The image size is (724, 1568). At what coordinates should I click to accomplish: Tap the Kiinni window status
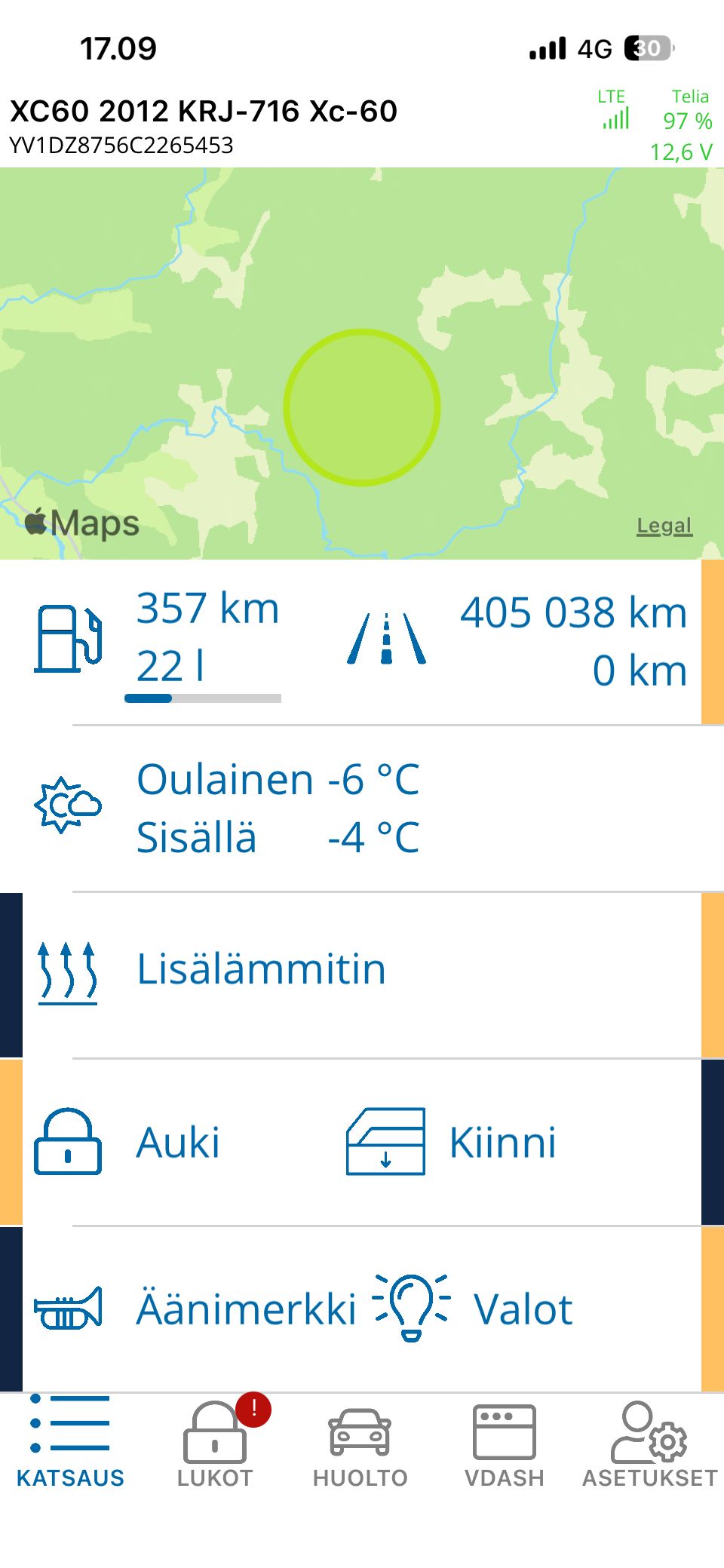pos(502,1143)
